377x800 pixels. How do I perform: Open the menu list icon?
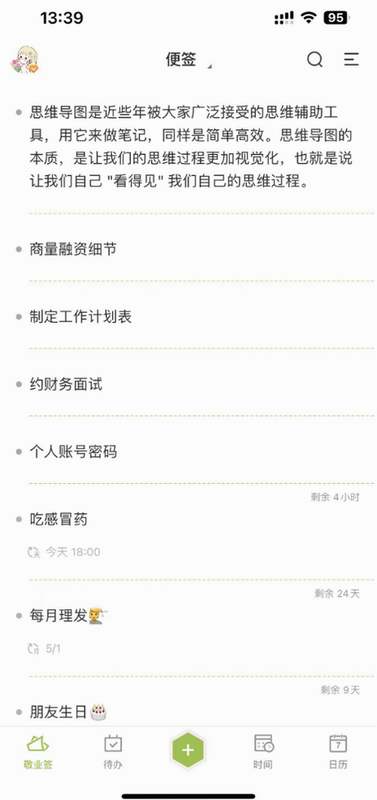click(351, 60)
